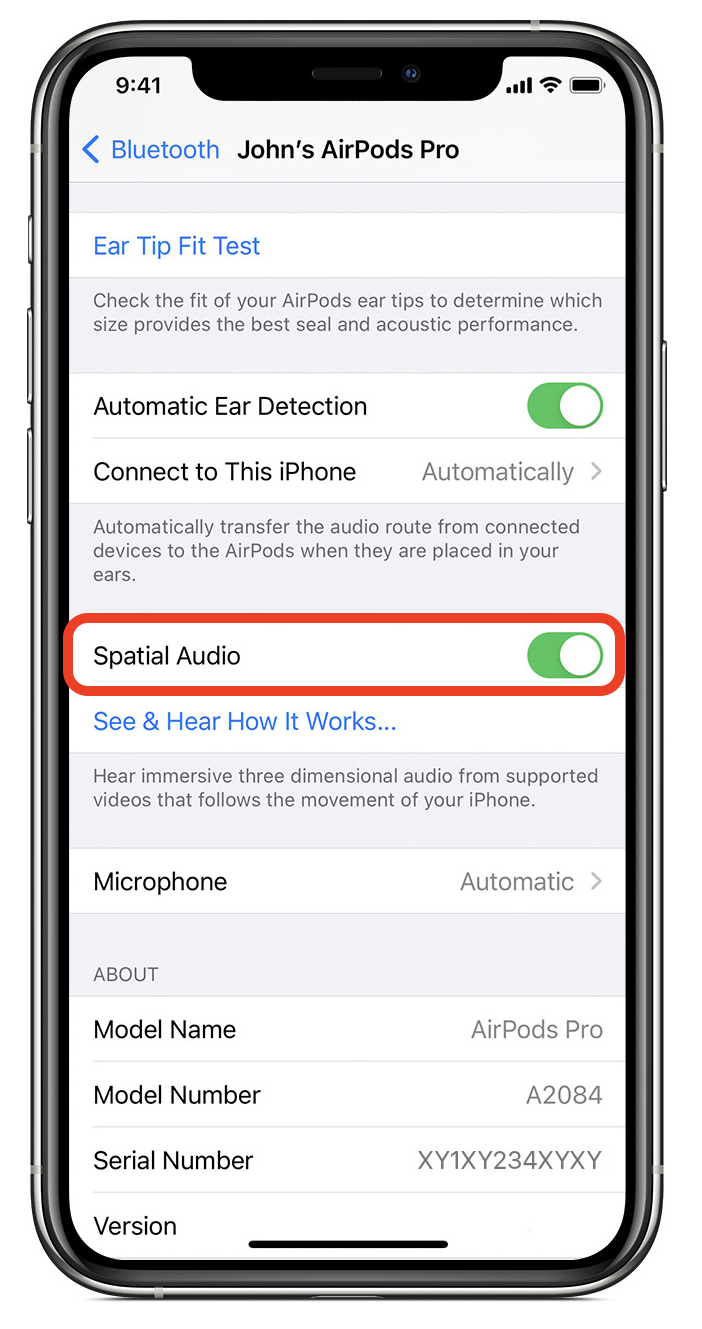Image resolution: width=702 pixels, height=1329 pixels.
Task: Open Connect to This iPhone options
Action: click(x=347, y=472)
